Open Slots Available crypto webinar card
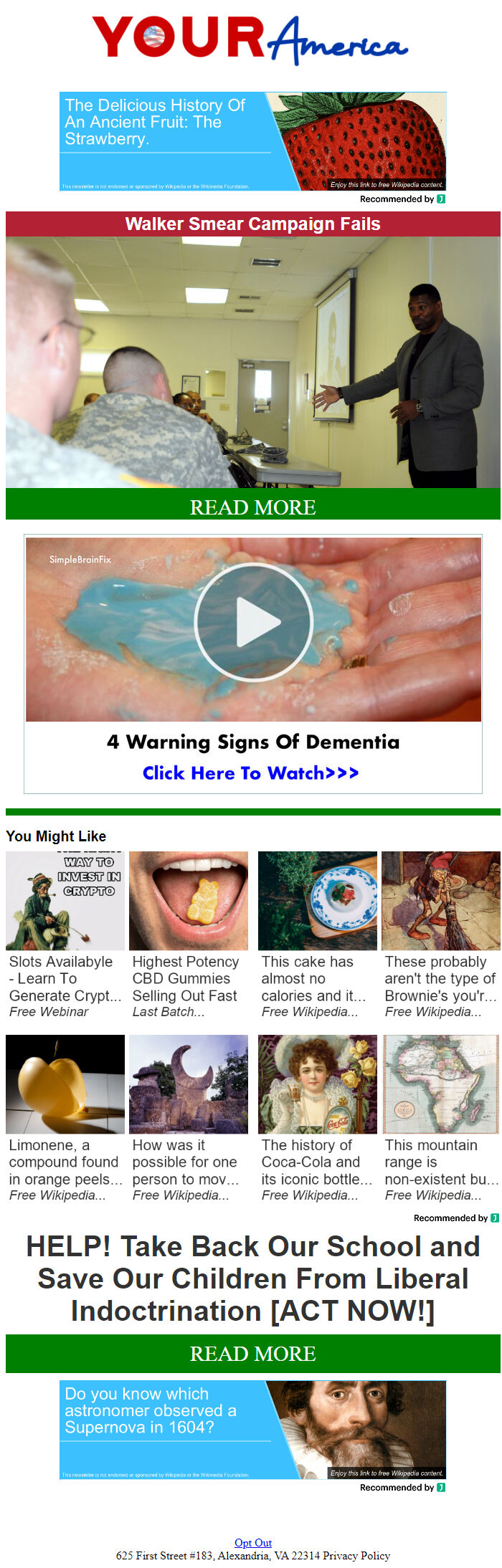This screenshot has height=1568, width=502. point(65,935)
